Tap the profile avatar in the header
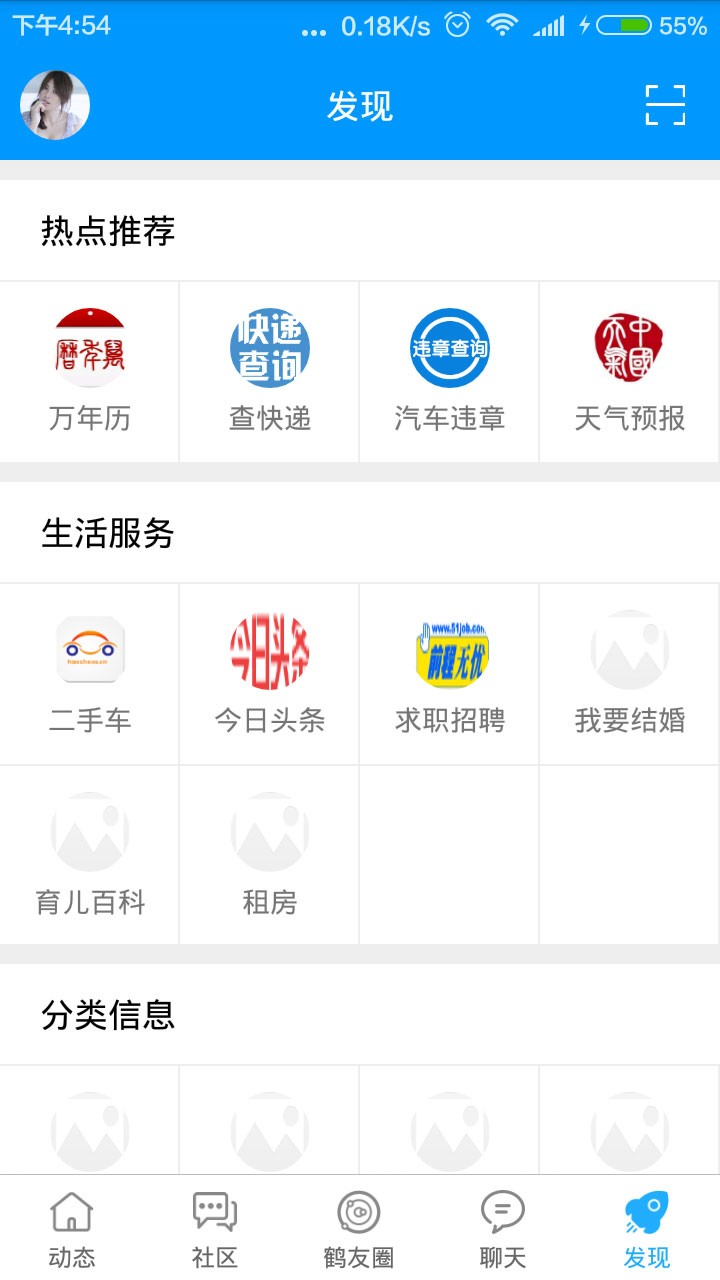Screen dimensions: 720x1280 55,105
